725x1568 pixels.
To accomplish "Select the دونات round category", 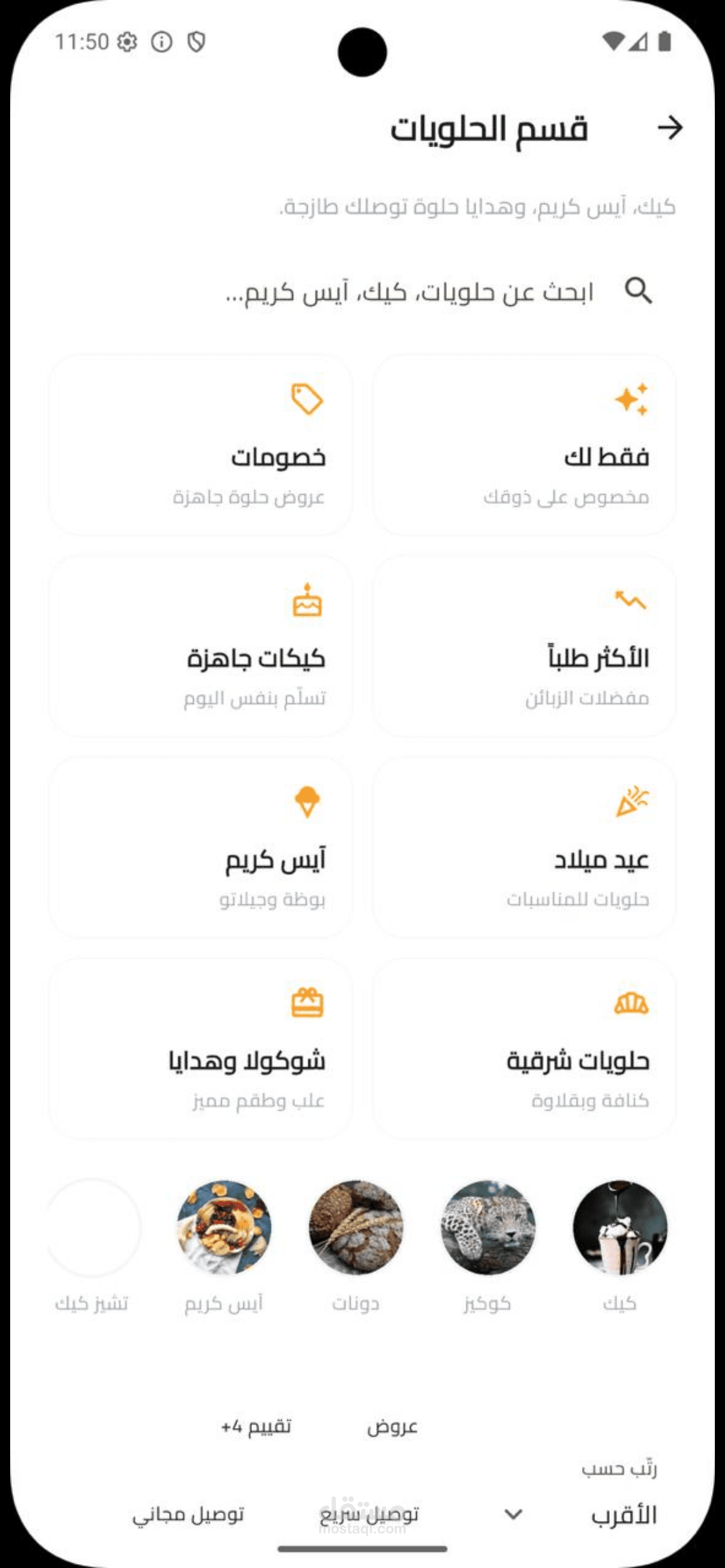I will [356, 1228].
